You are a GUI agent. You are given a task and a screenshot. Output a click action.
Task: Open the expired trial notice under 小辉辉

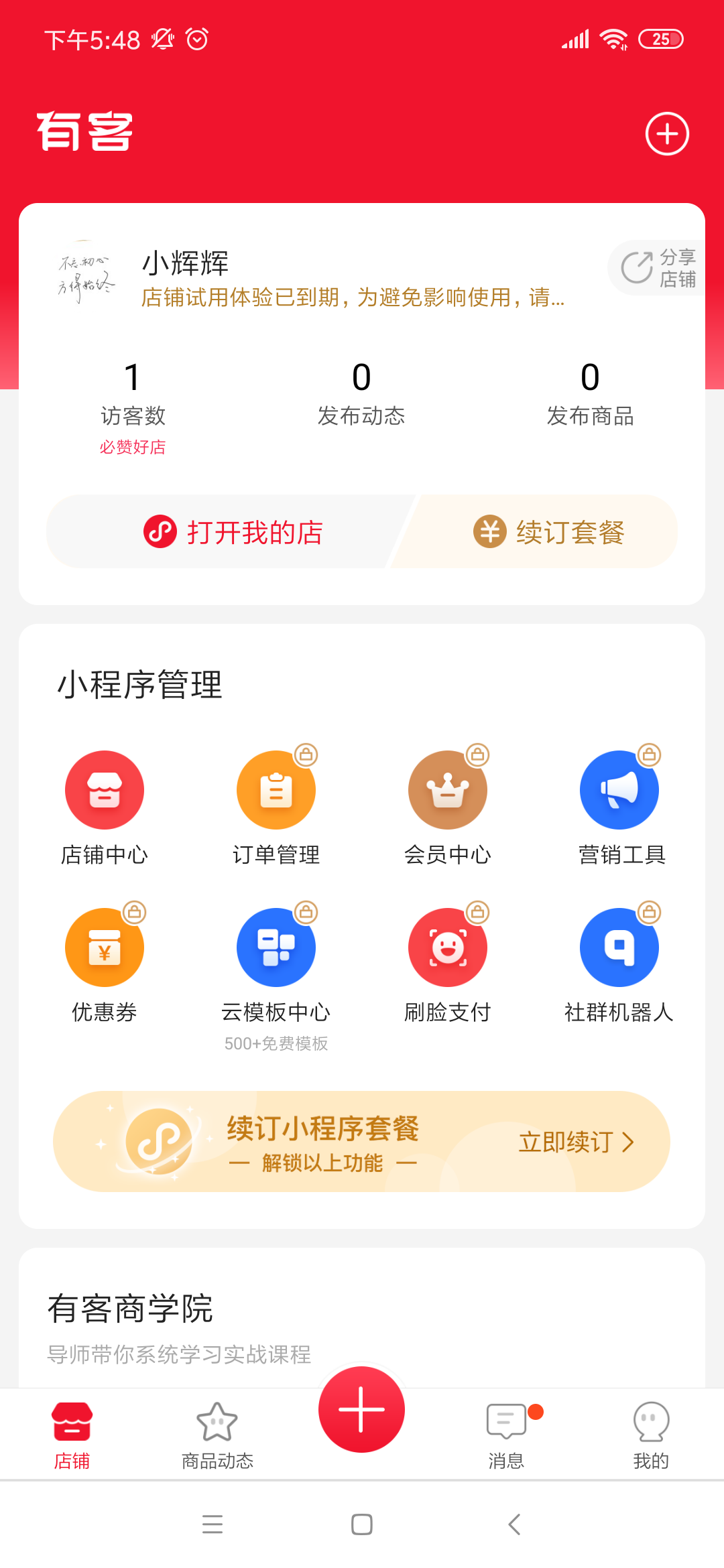tap(353, 298)
